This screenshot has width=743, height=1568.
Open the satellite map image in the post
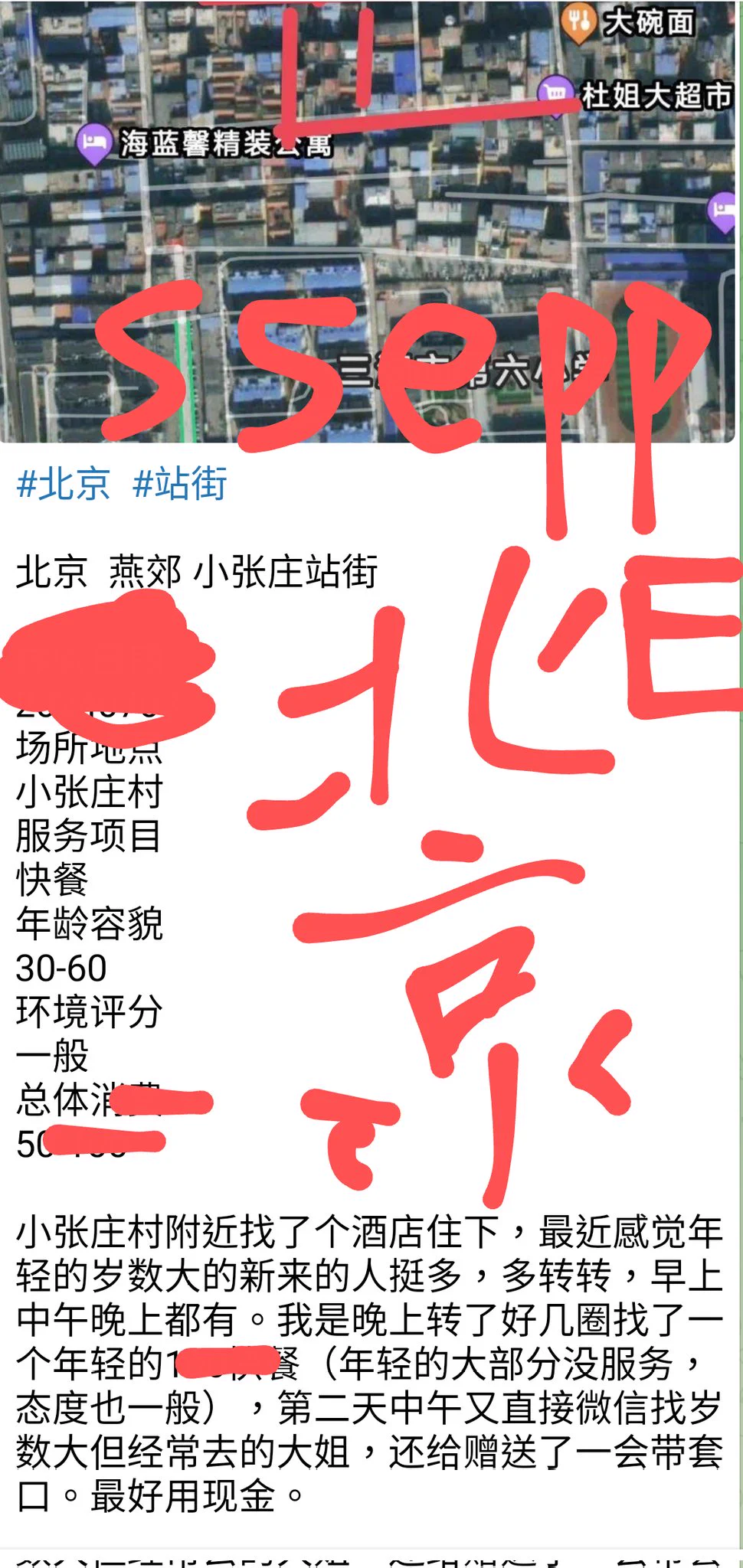[x=368, y=222]
